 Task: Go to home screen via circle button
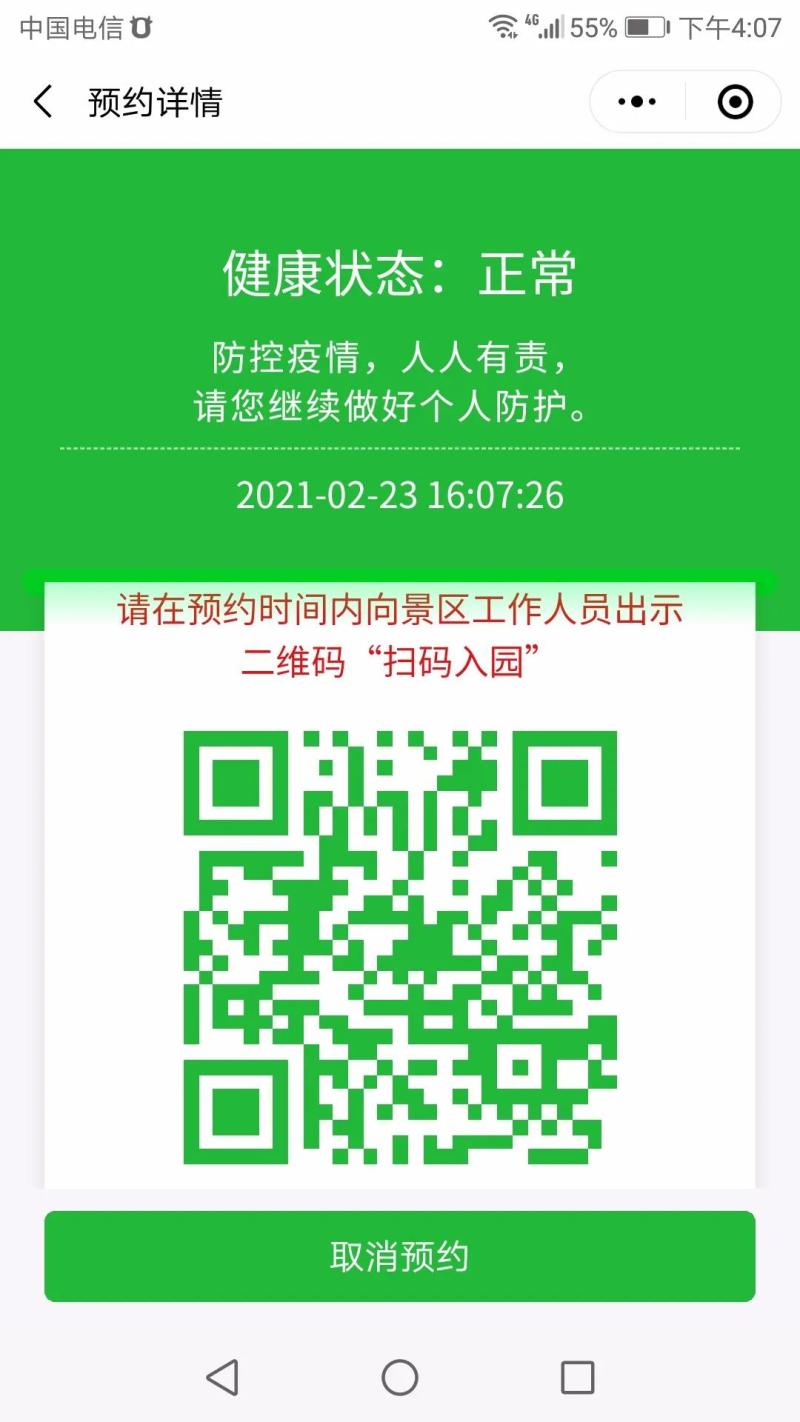pos(399,1377)
